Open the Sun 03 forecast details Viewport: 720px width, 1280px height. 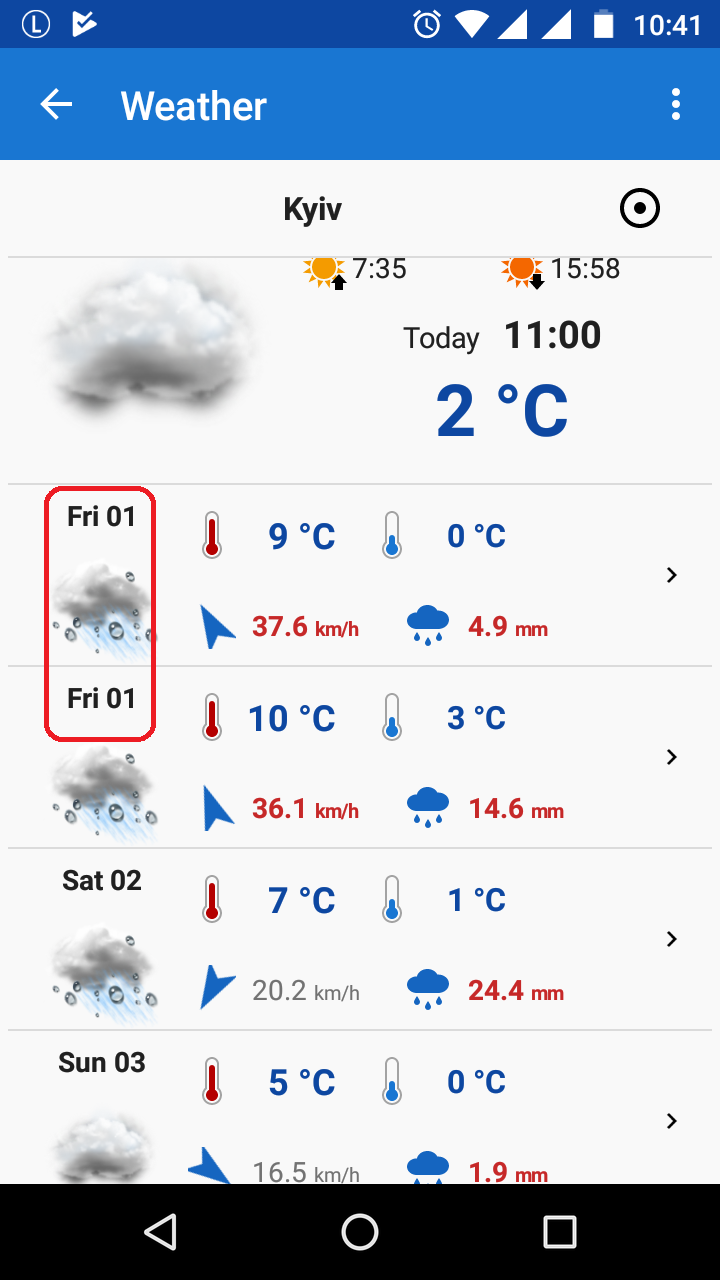671,1120
